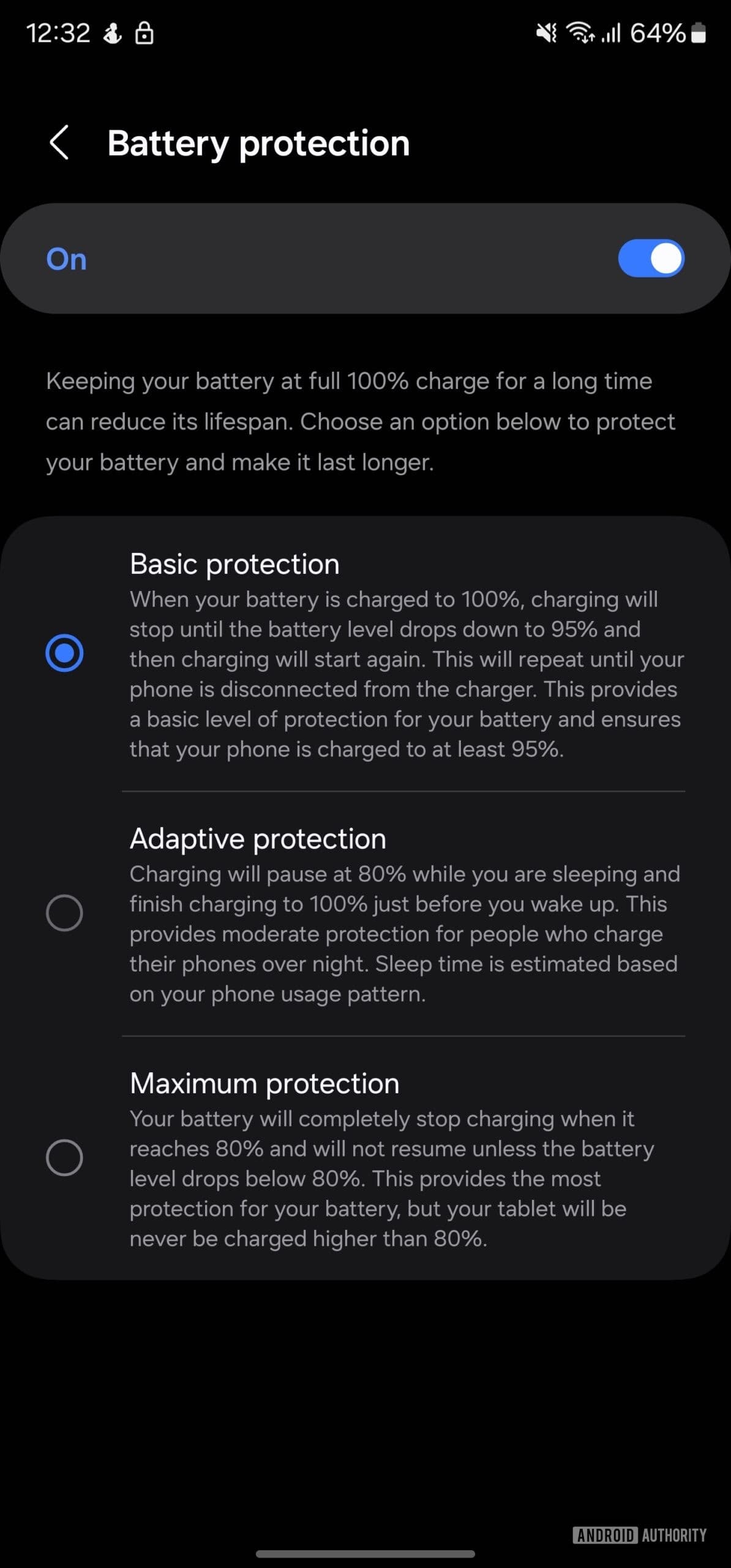Turn off the Battery protection switch
This screenshot has height=1568, width=731.
[650, 258]
